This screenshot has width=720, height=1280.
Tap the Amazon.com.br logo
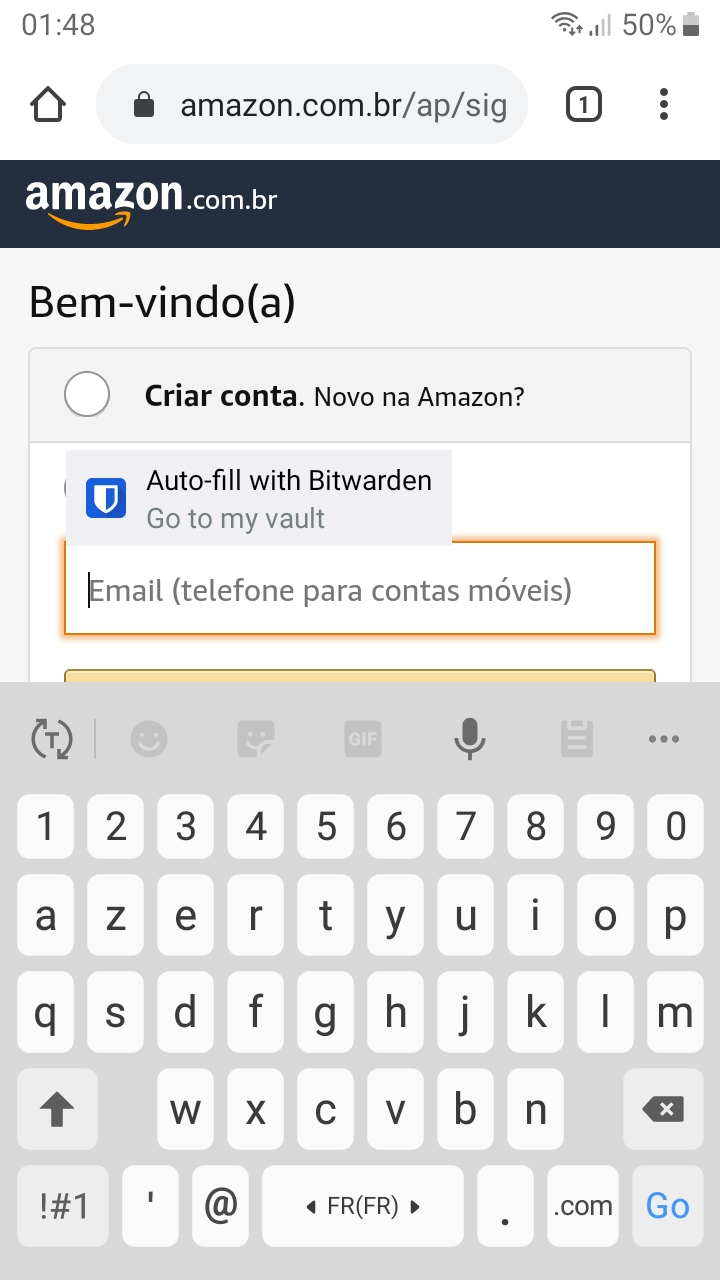click(150, 201)
